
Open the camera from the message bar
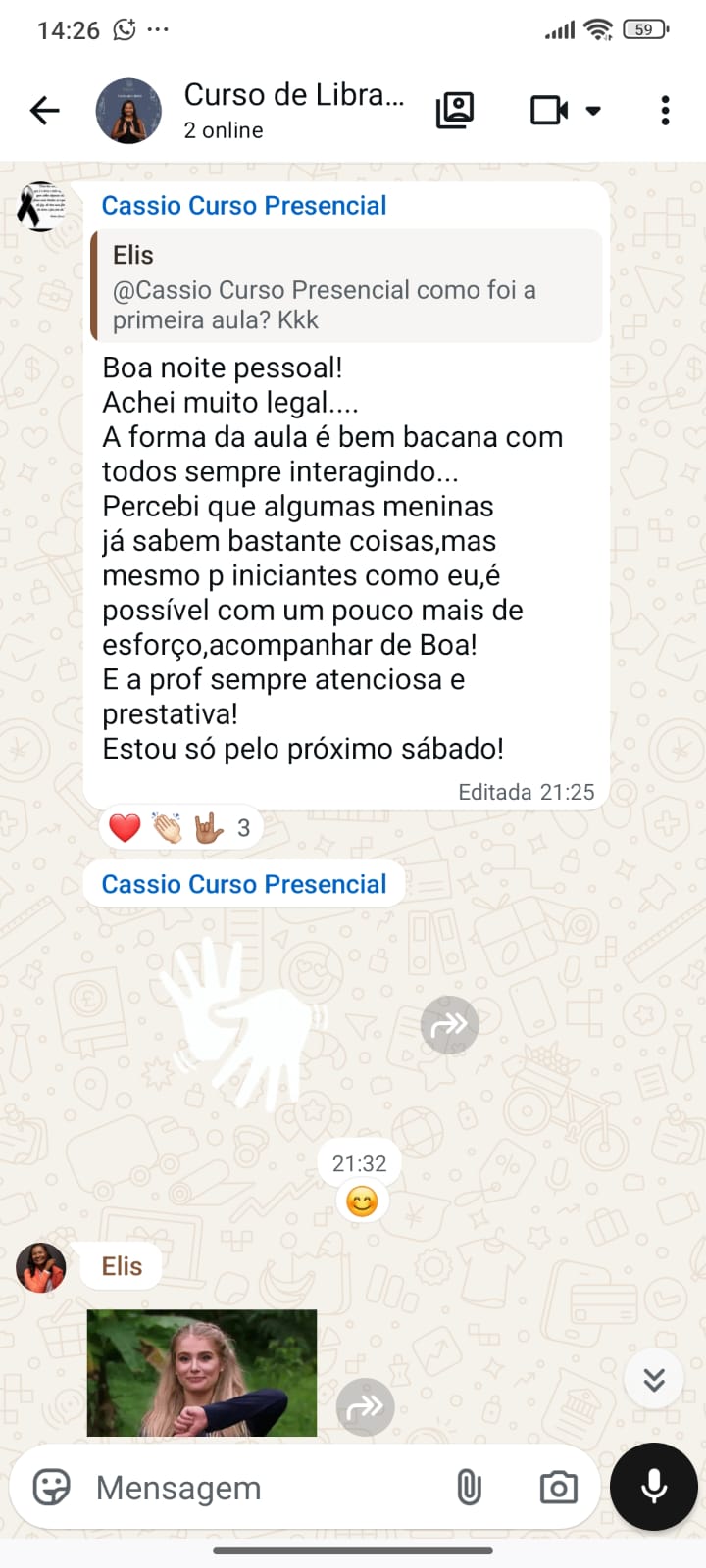pyautogui.click(x=557, y=1487)
